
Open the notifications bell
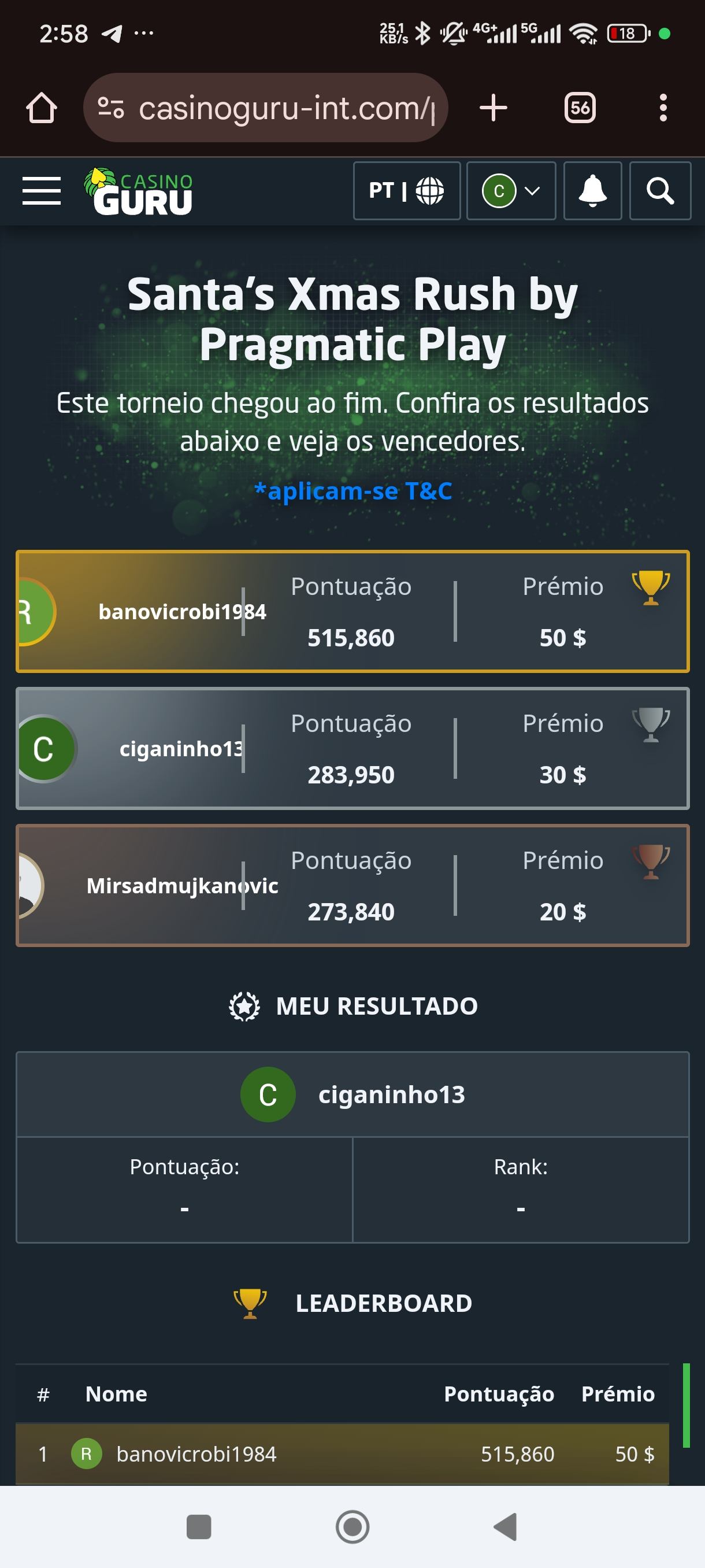pyautogui.click(x=592, y=191)
